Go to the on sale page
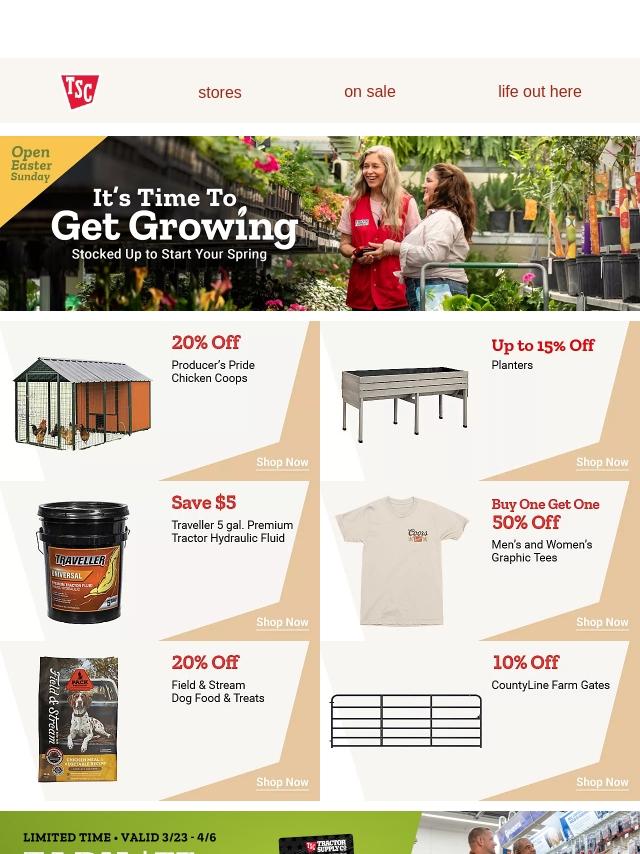Viewport: 640px width, 854px height. pyautogui.click(x=369, y=91)
